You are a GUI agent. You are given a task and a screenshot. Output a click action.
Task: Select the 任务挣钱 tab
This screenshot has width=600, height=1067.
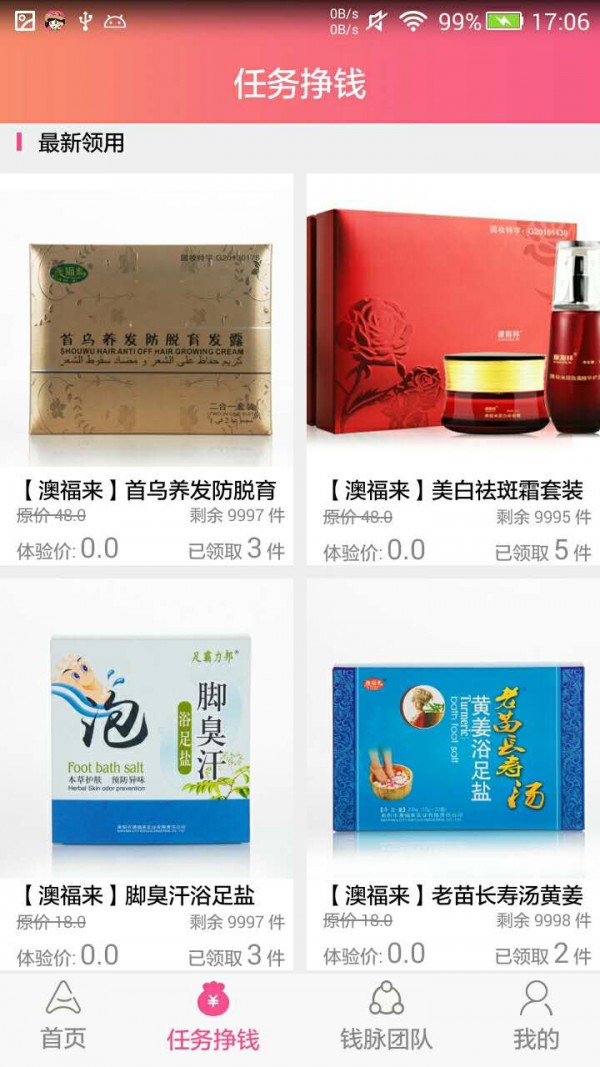click(212, 1016)
